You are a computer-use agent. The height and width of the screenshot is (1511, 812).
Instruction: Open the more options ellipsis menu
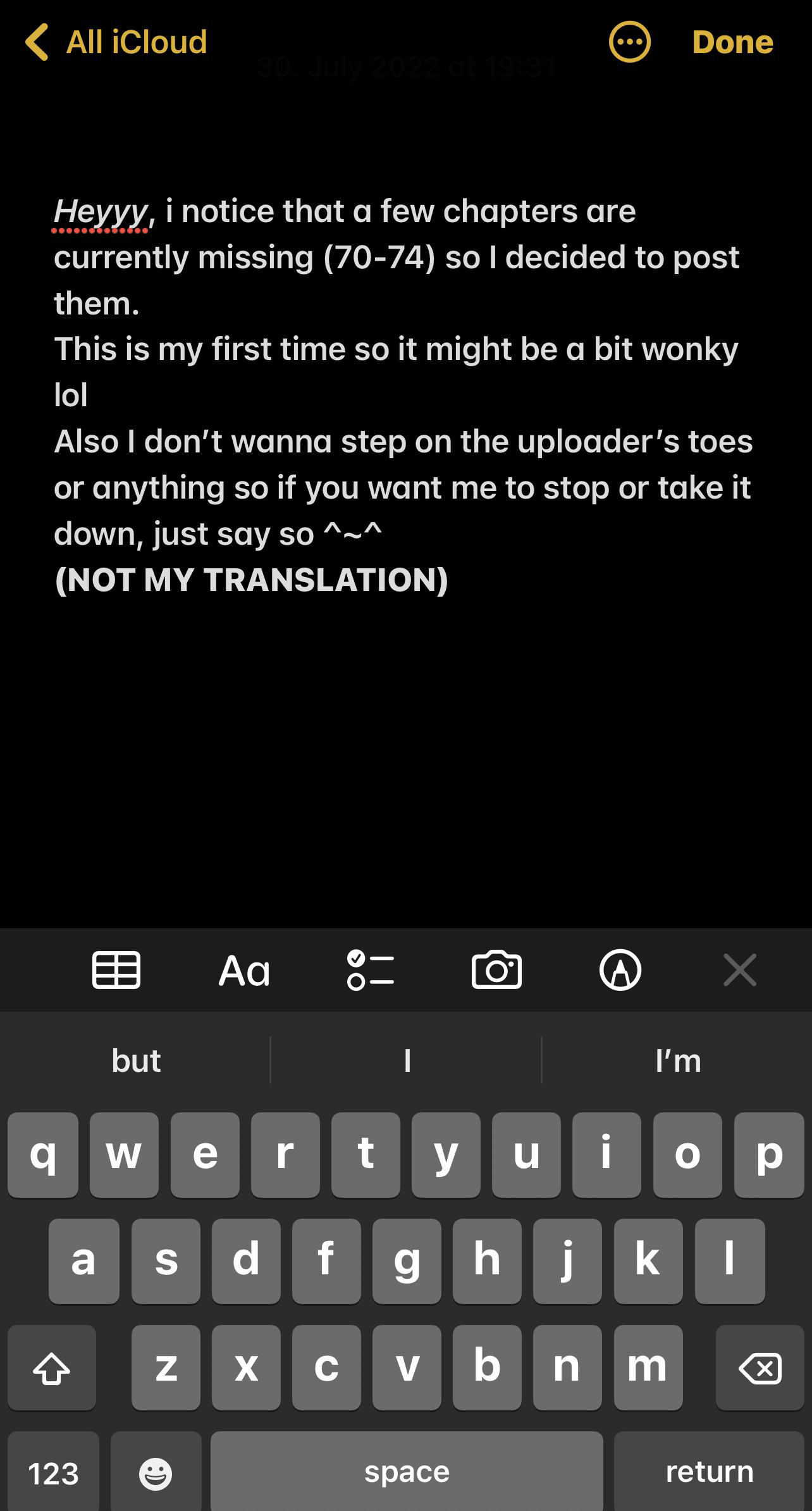(629, 42)
